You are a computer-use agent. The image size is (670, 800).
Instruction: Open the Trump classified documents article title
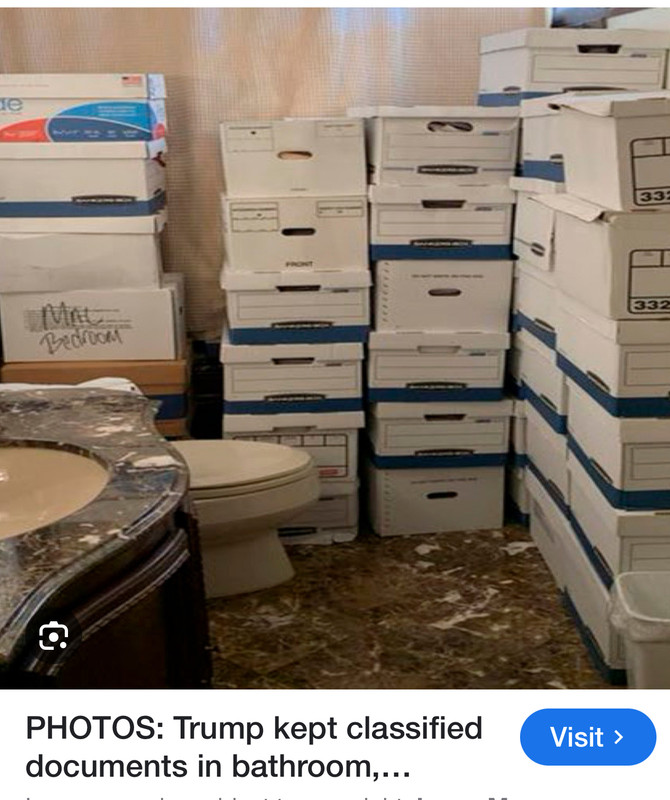pyautogui.click(x=255, y=747)
